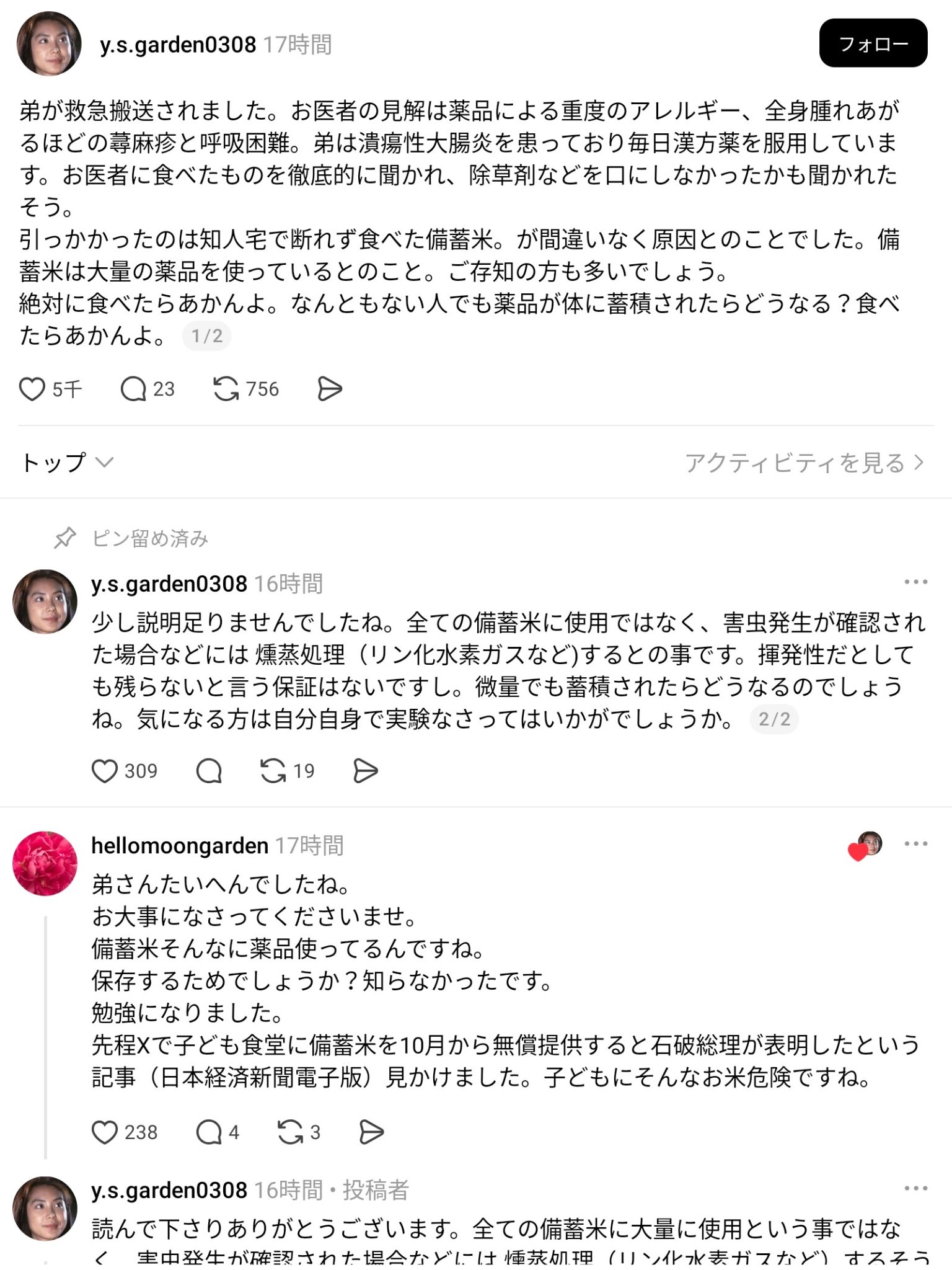
Task: Open comments on the main post
Action: (133, 389)
